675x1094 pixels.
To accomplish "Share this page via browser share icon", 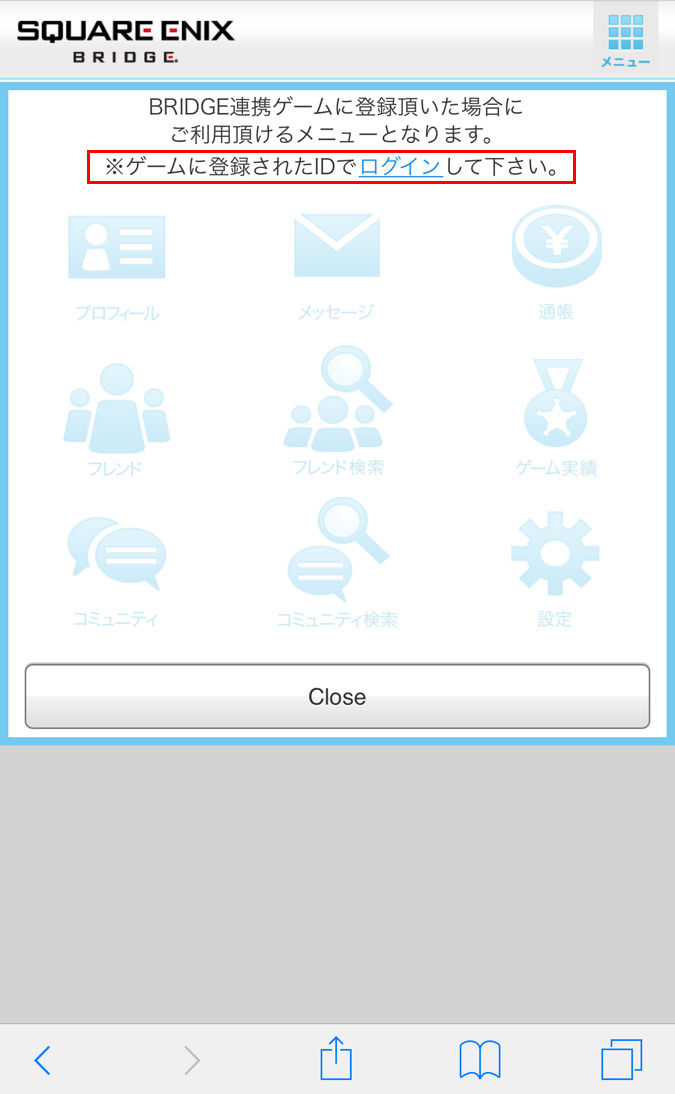I will pos(336,1058).
